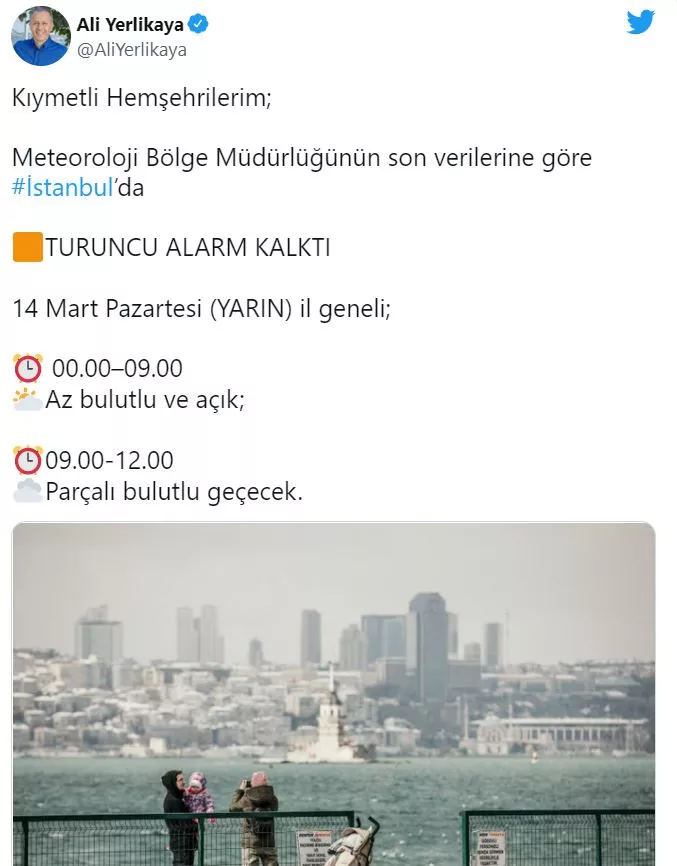Open the #İstanbul hashtag
Image resolution: width=677 pixels, height=866 pixels.
coord(60,188)
